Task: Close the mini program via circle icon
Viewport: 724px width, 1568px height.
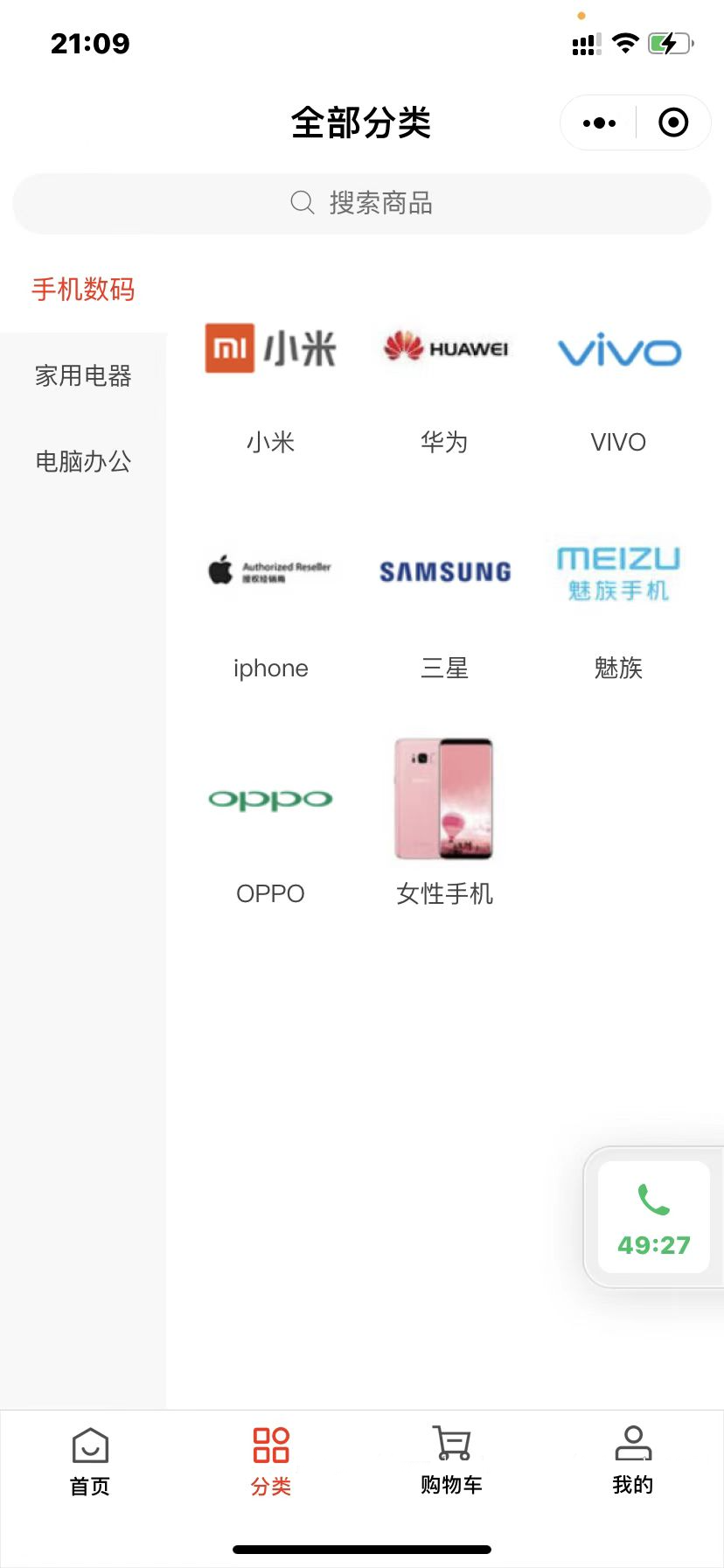Action: (x=672, y=123)
